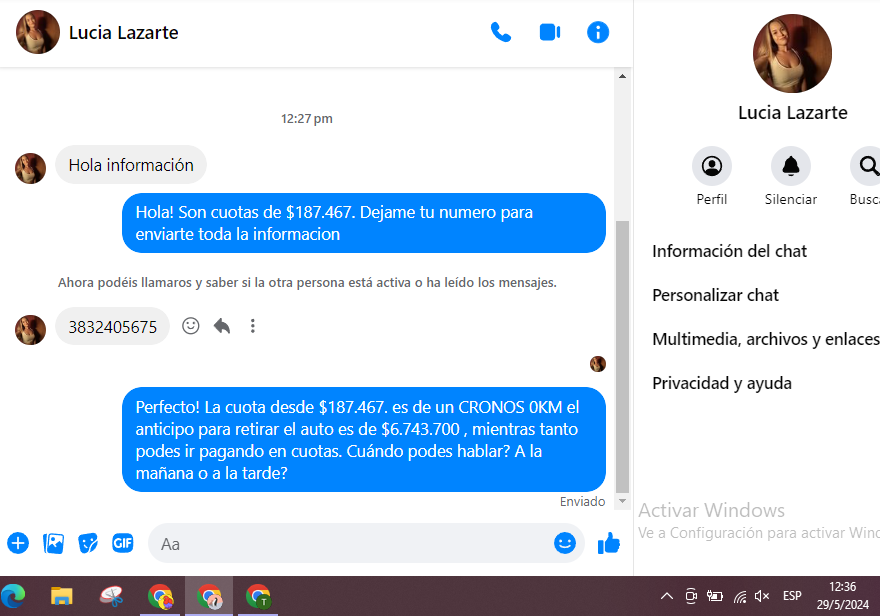Viewport: 880px width, 616px height.
Task: Expand Privacidad y ayuda section
Action: tap(722, 383)
